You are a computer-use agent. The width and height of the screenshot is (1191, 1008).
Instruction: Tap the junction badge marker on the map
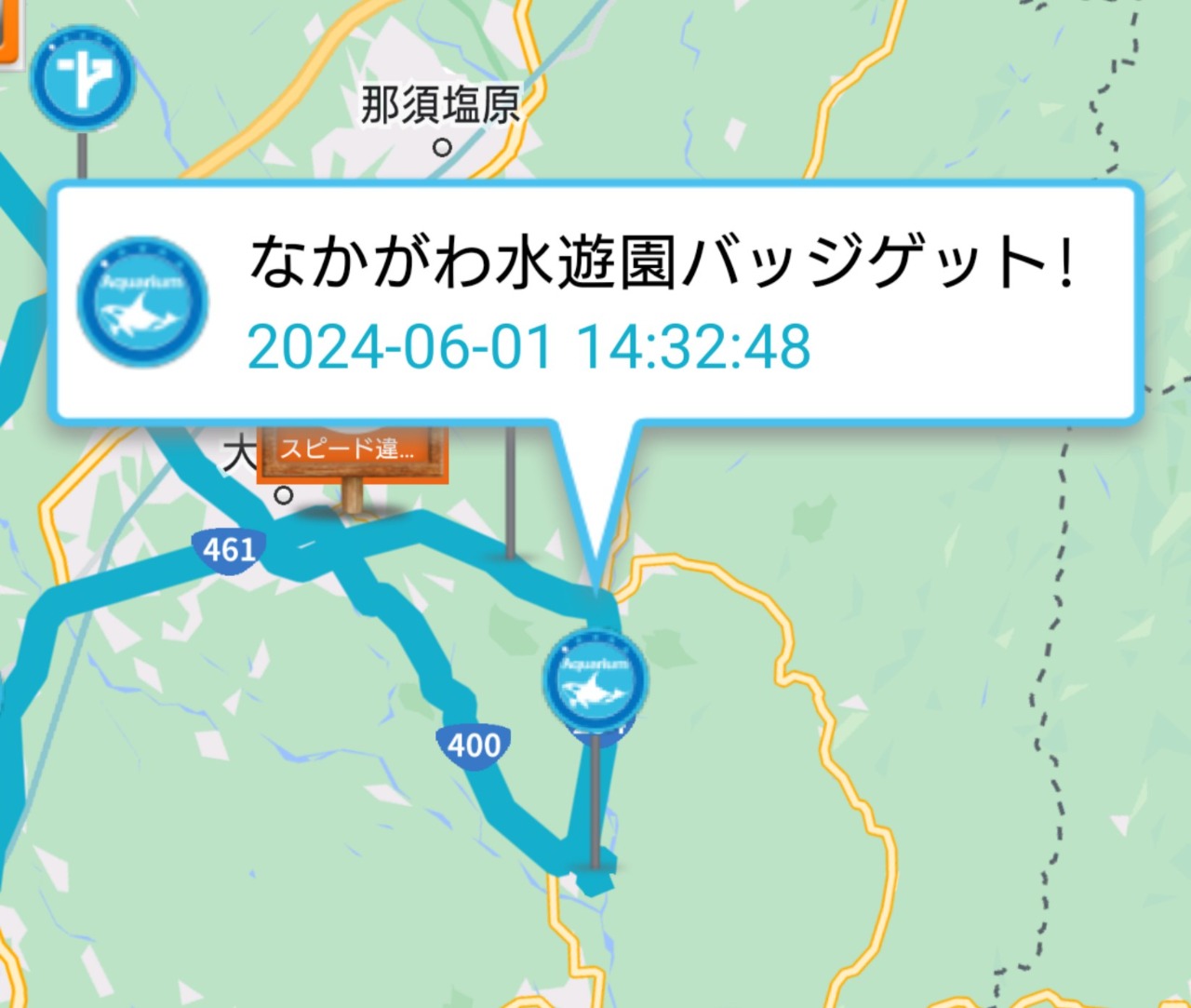point(83,77)
